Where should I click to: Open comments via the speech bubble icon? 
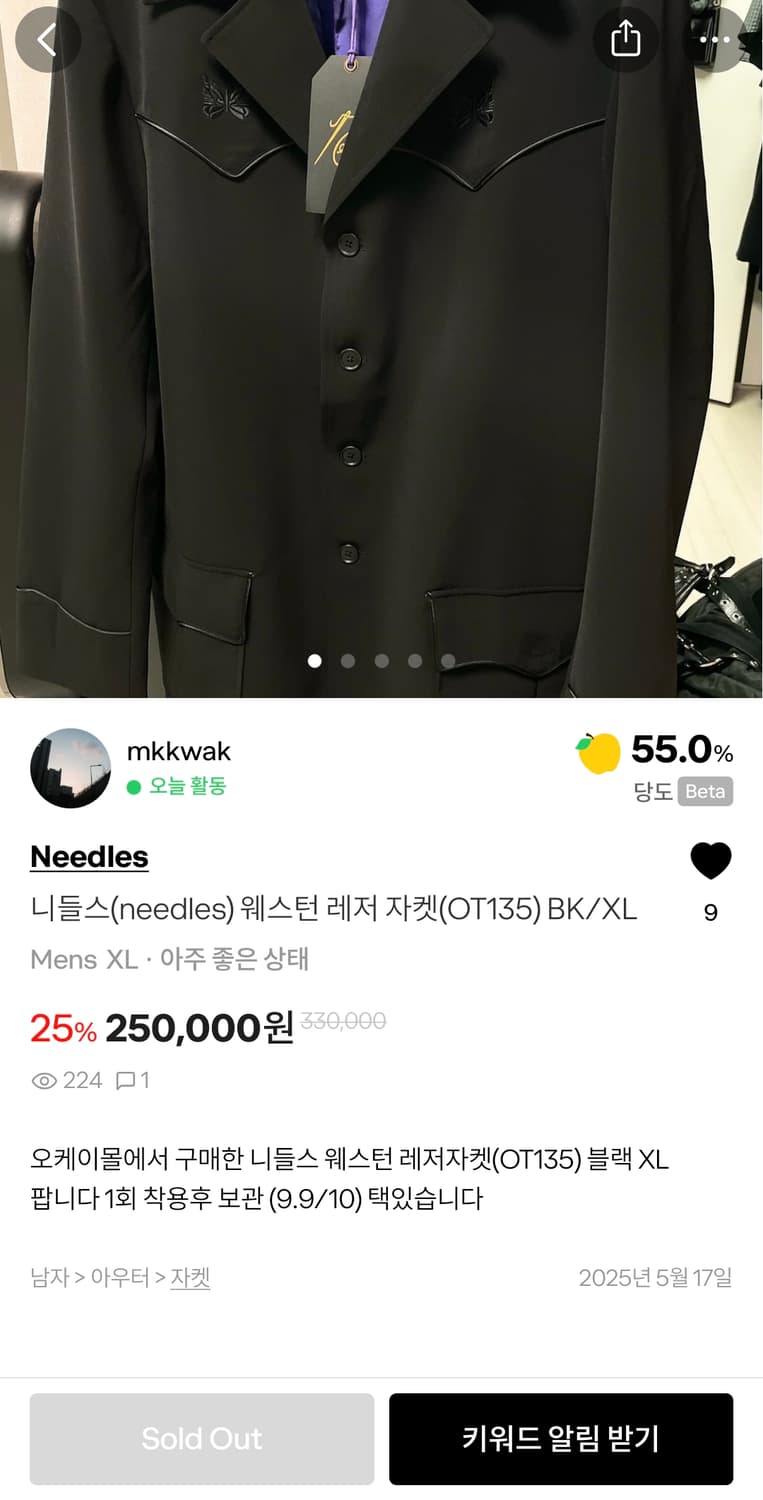(123, 1081)
